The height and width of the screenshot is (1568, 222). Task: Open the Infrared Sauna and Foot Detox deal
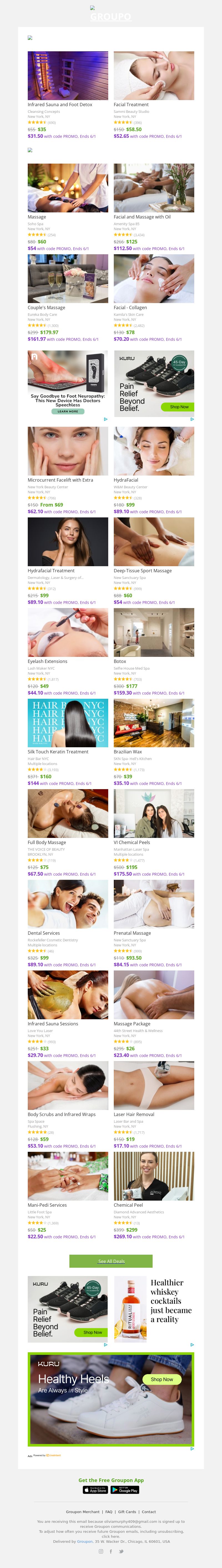click(68, 75)
